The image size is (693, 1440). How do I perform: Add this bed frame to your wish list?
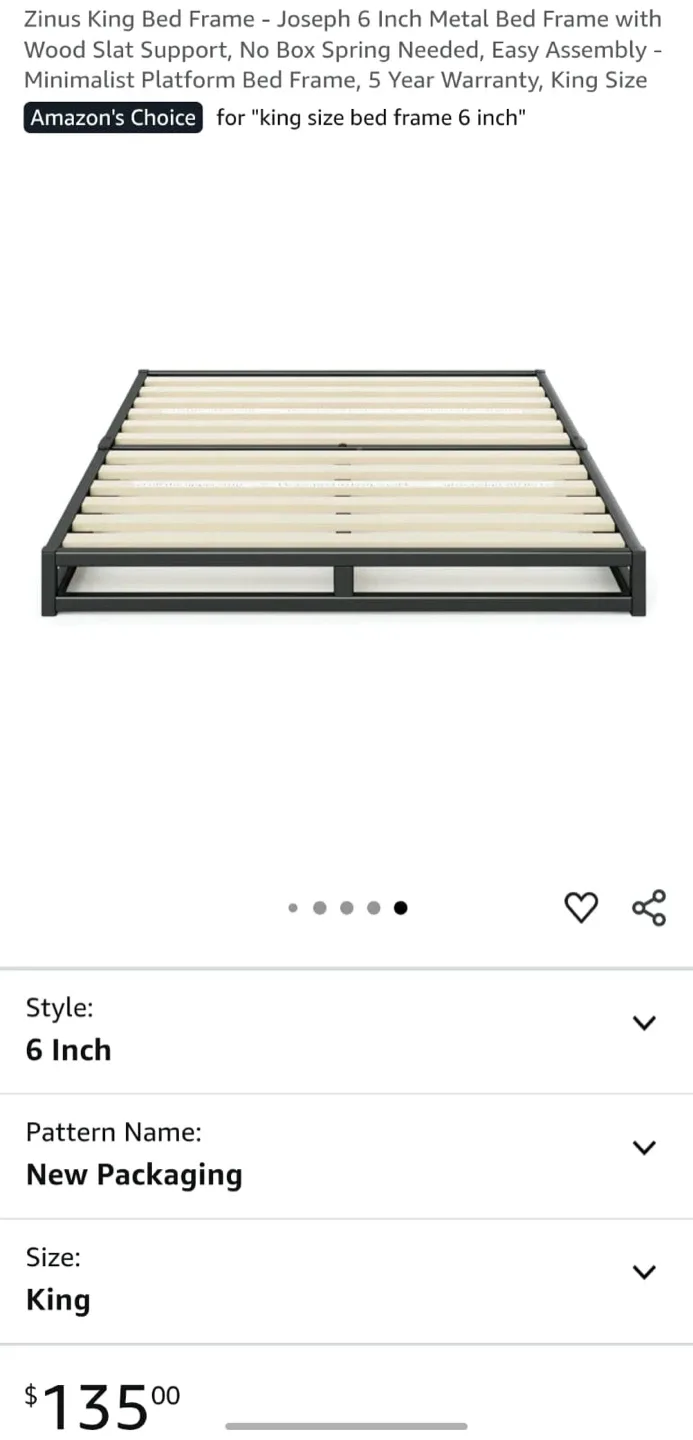(x=581, y=907)
